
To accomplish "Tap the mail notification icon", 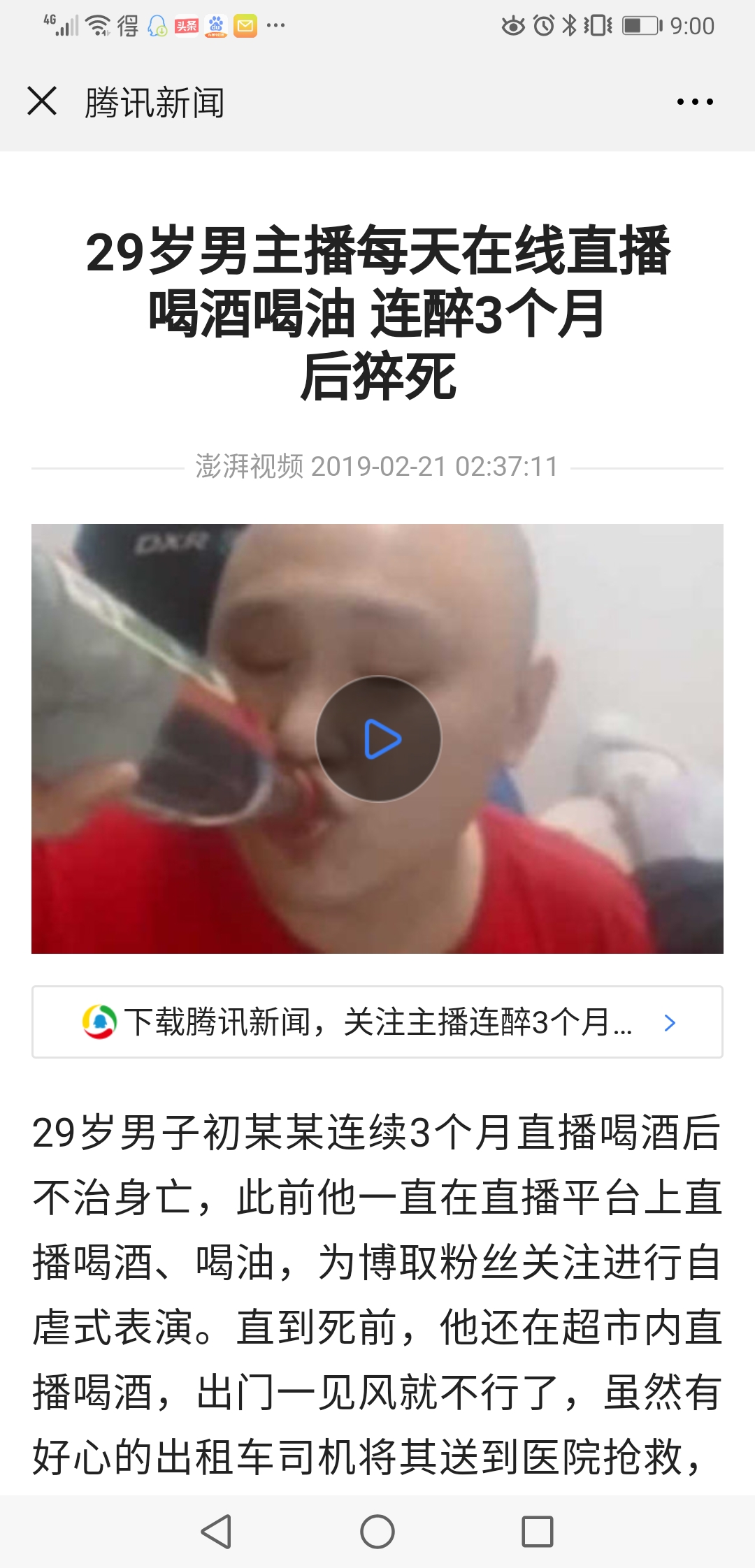I will tap(245, 25).
